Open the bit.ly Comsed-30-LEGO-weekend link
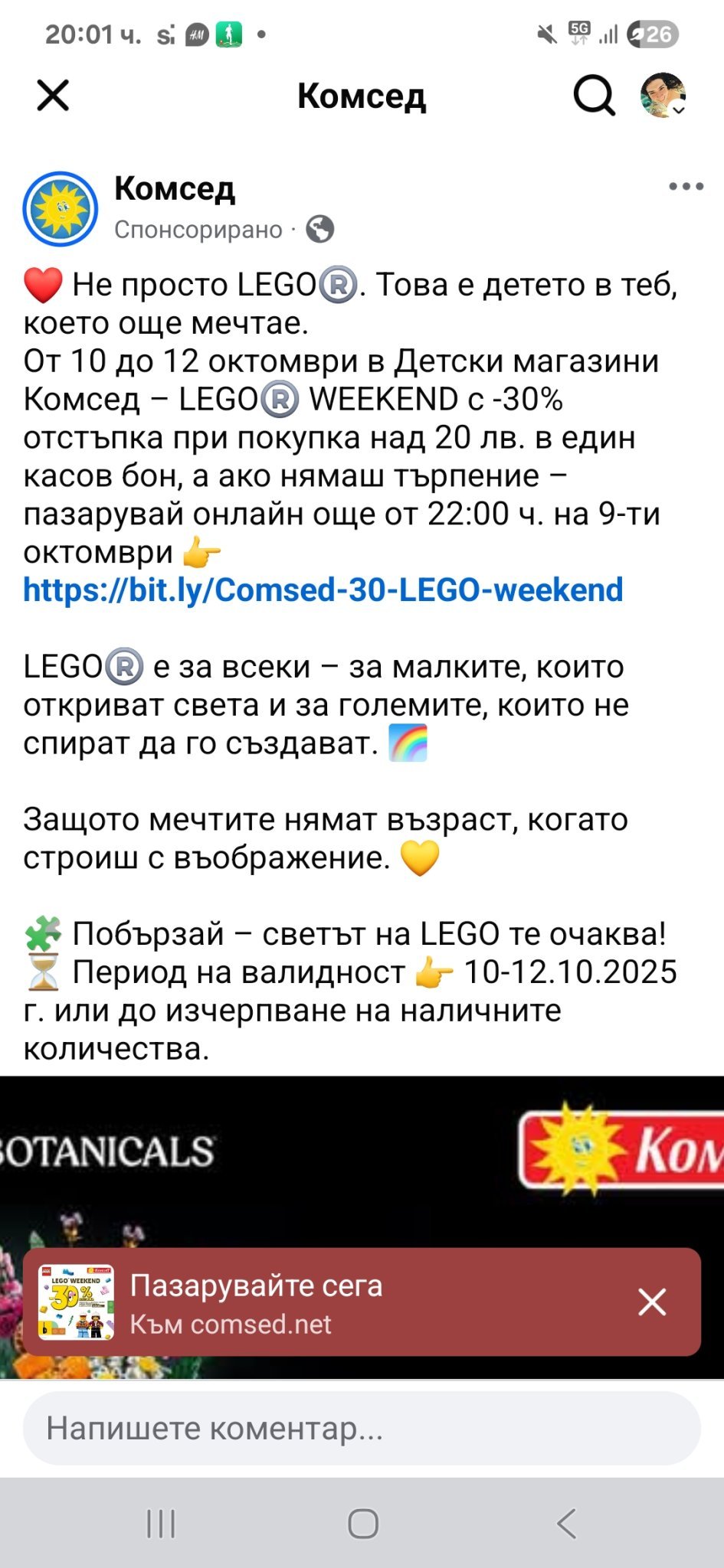 click(x=323, y=590)
